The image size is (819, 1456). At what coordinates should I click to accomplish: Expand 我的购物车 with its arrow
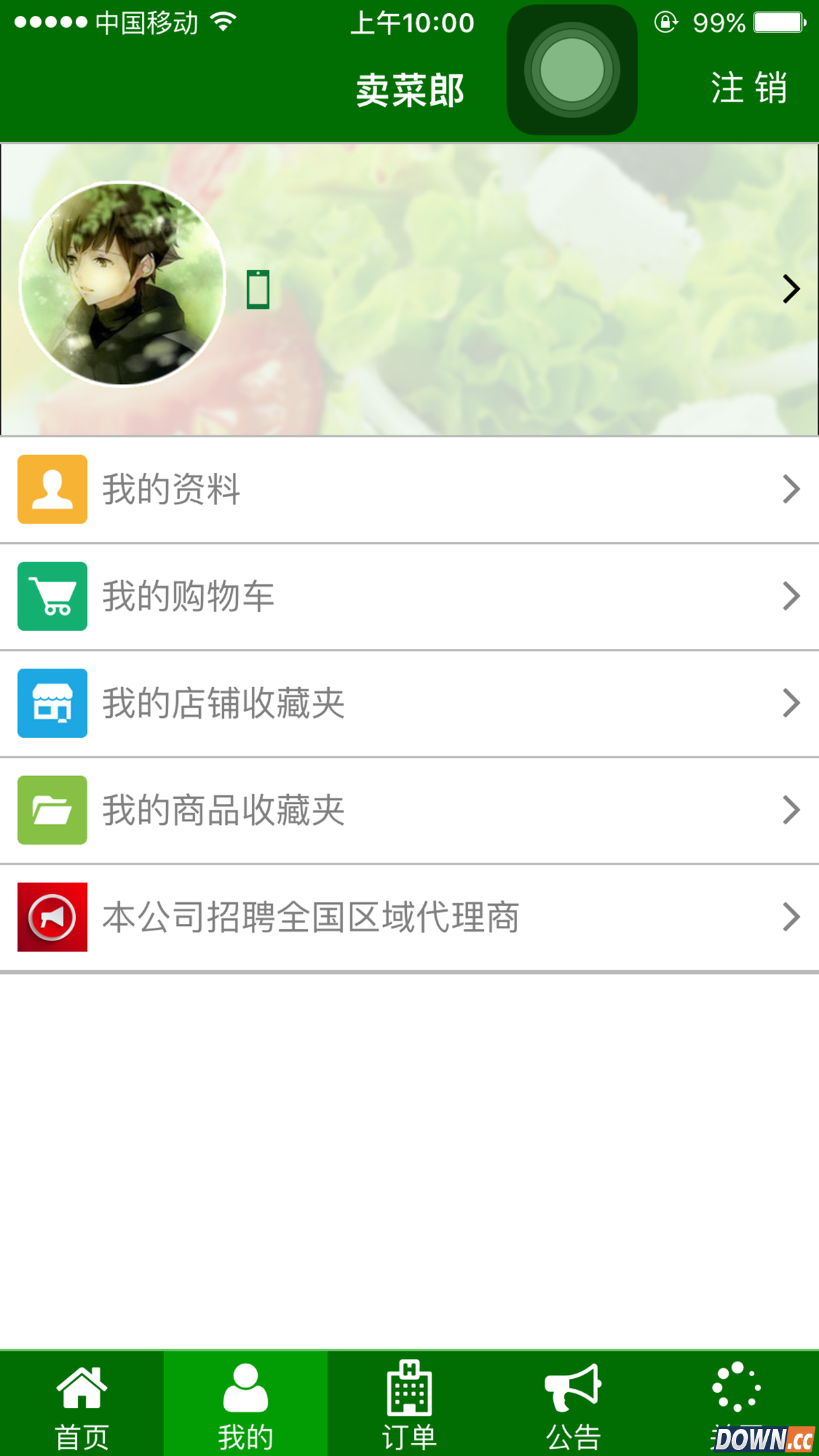point(790,596)
